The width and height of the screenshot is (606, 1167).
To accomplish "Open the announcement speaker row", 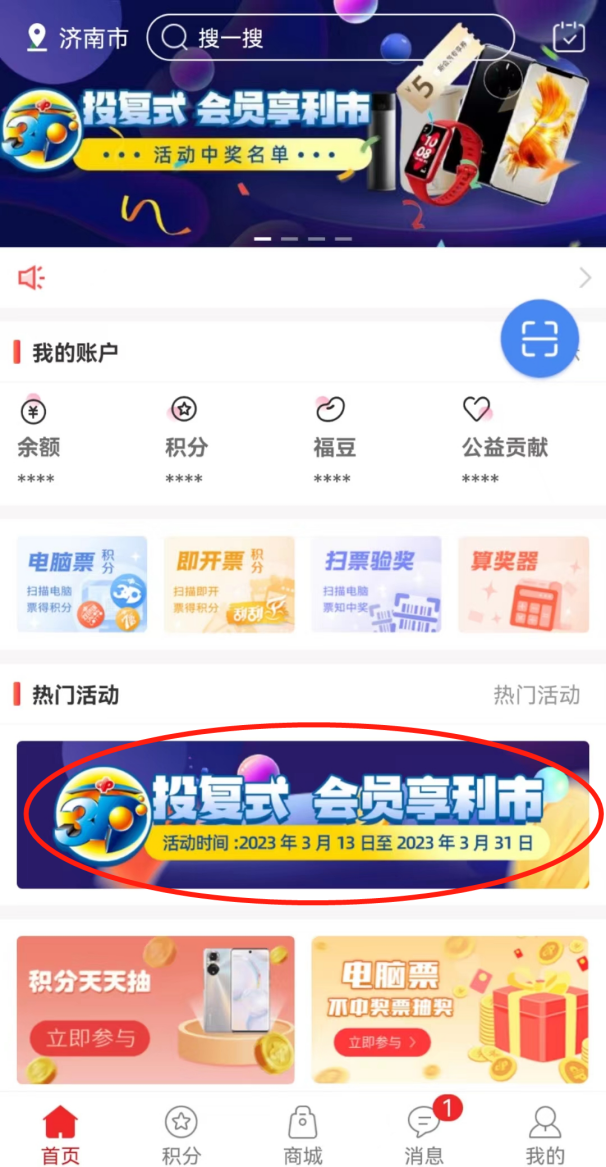I will (303, 278).
